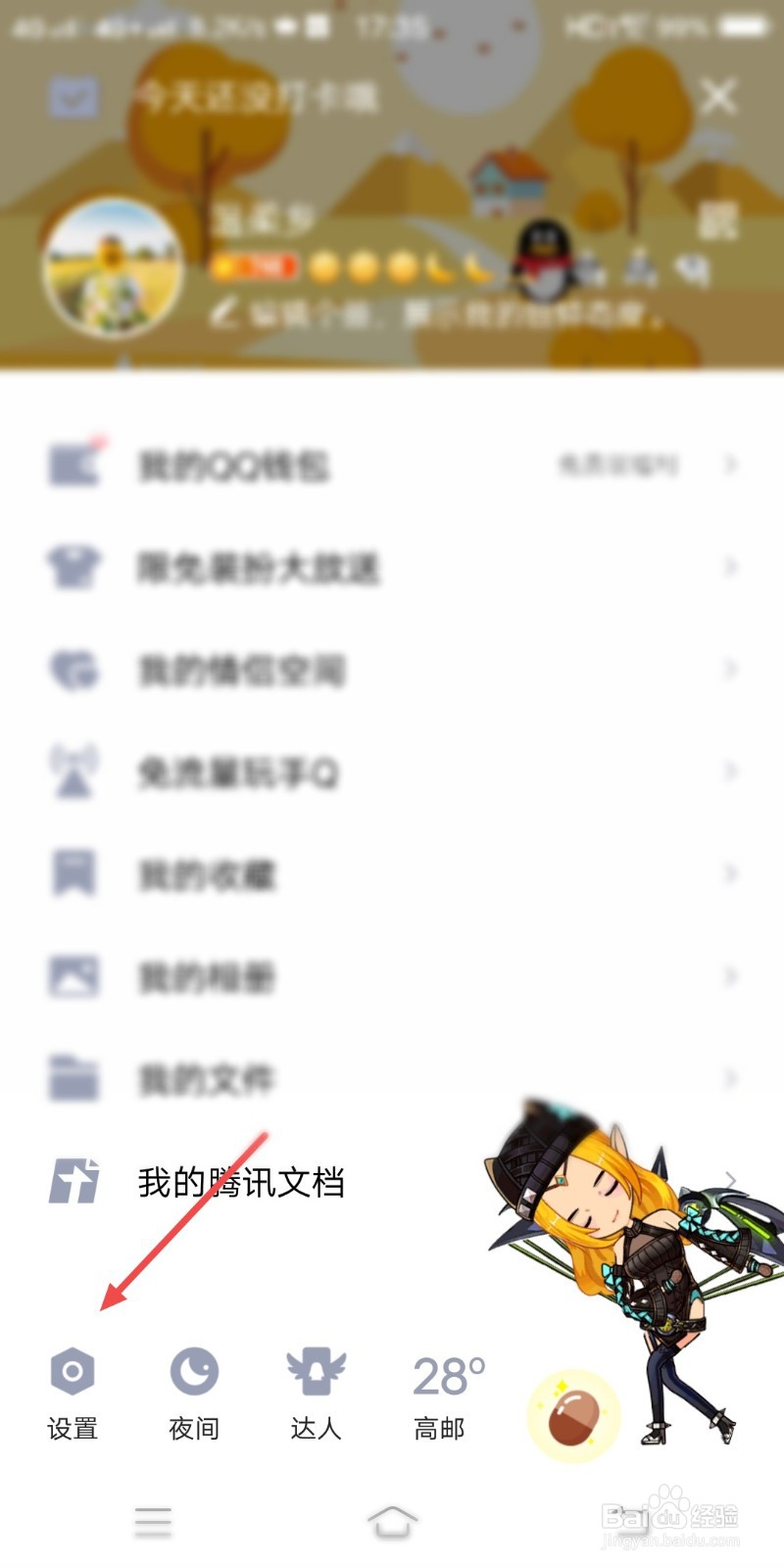
Task: Open 我的文件 (My Files)
Action: 206,1079
